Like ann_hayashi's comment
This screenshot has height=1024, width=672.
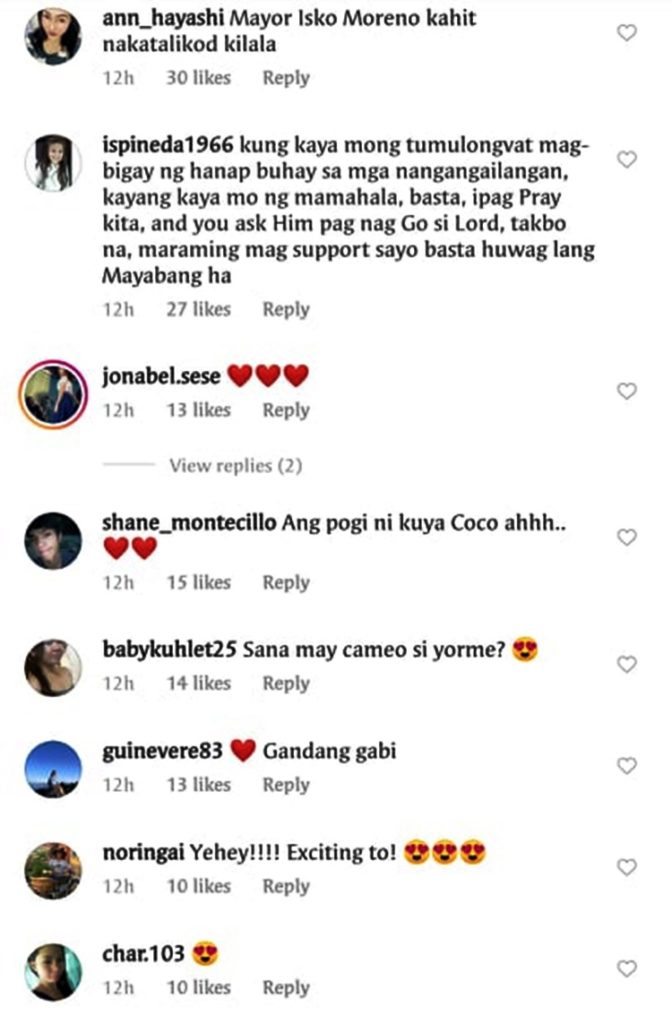(627, 33)
